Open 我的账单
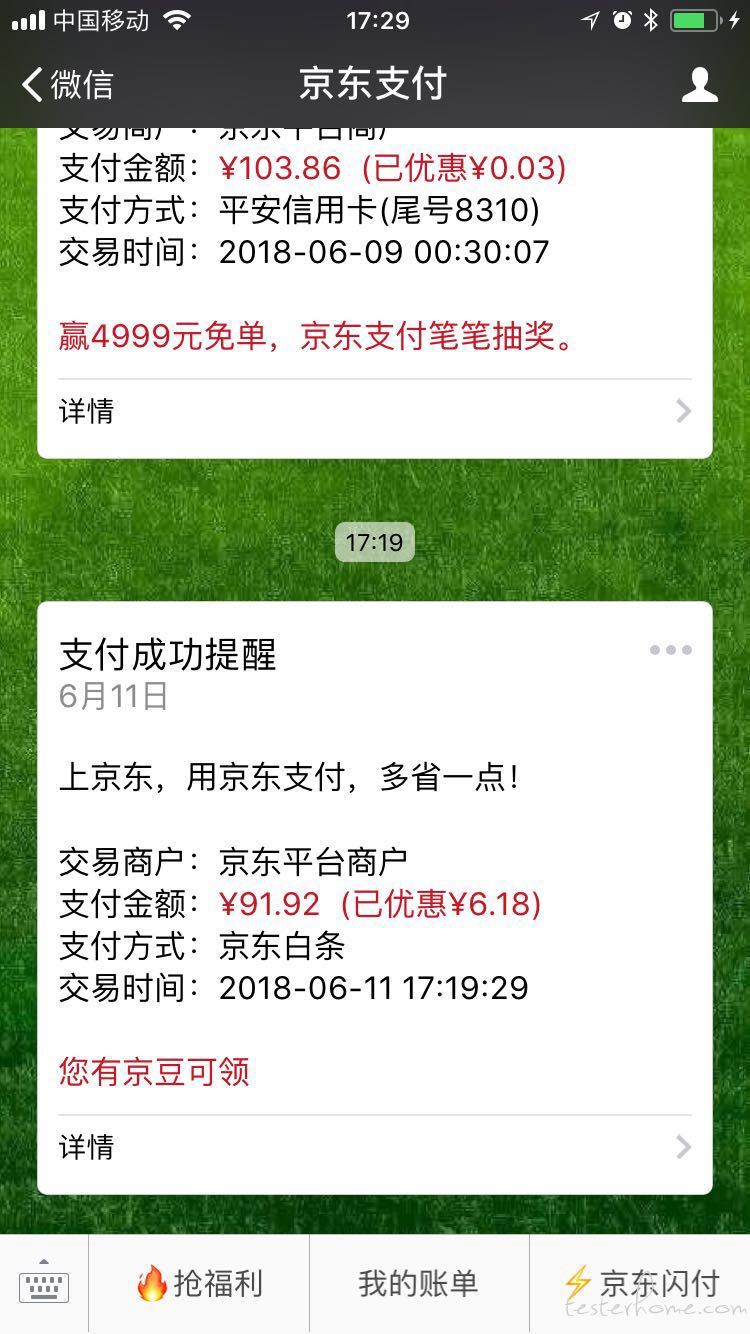The height and width of the screenshot is (1334, 750). (x=418, y=1284)
